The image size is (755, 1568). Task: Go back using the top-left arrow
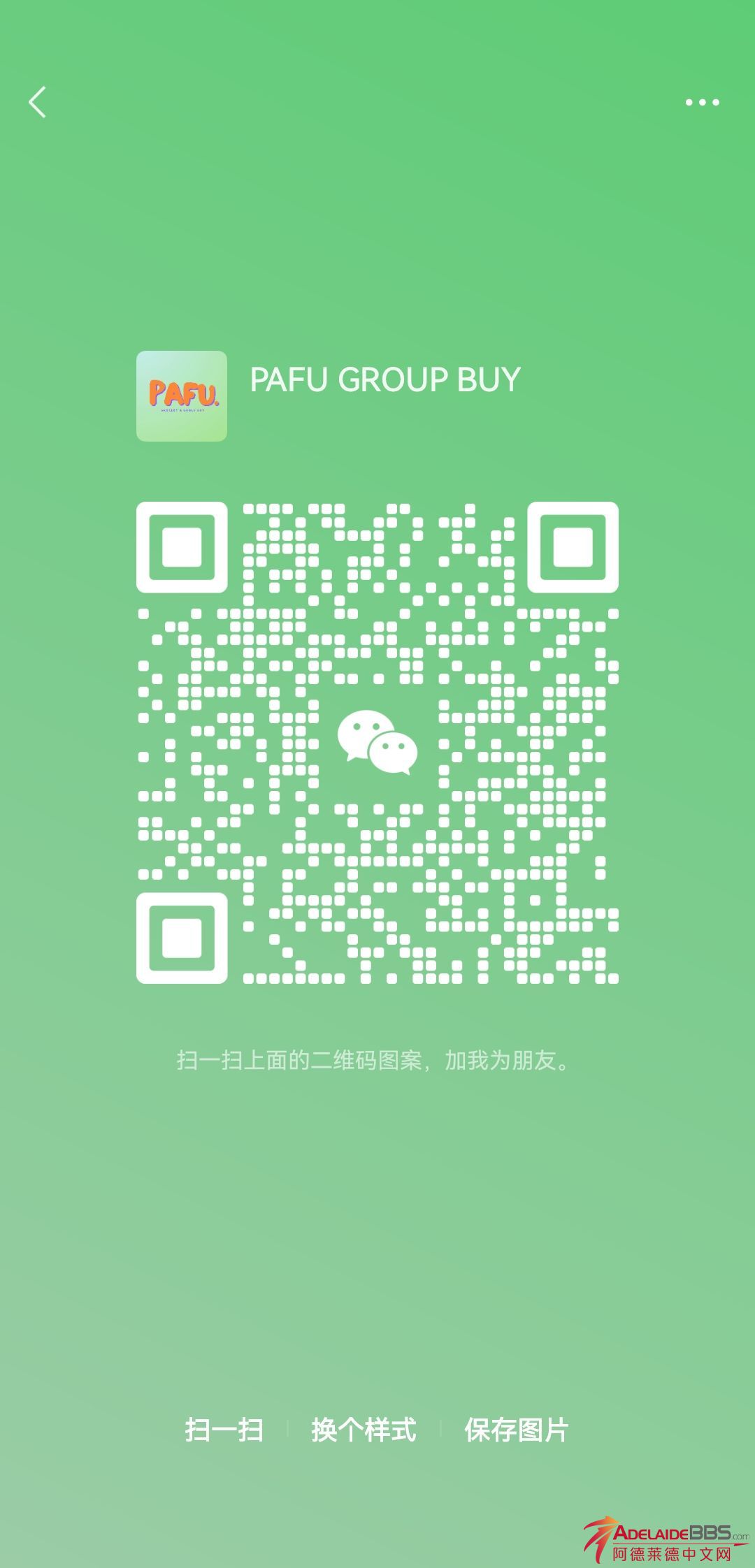coord(38,102)
